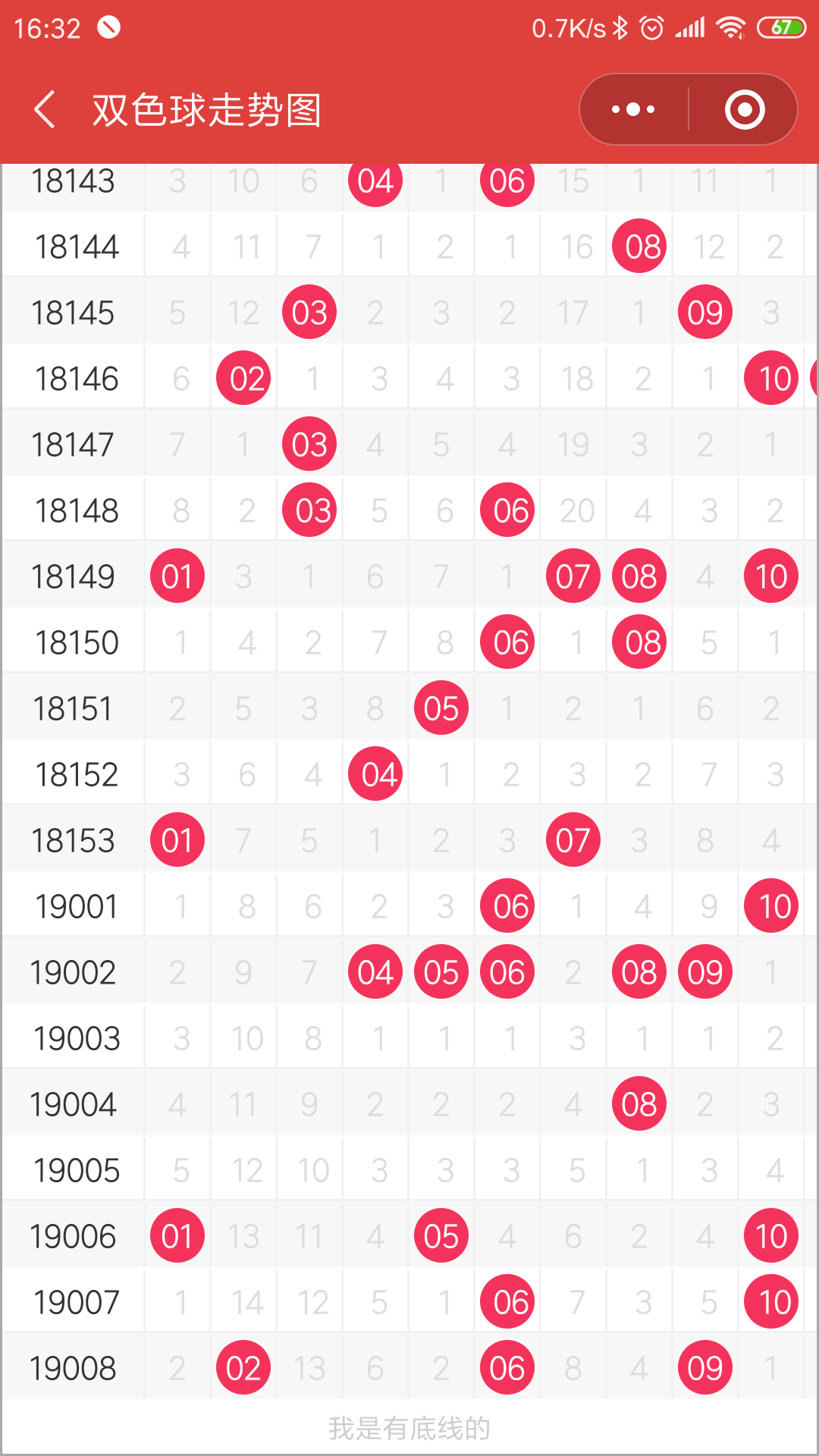Go back using the header arrow
The width and height of the screenshot is (819, 1456).
click(45, 109)
